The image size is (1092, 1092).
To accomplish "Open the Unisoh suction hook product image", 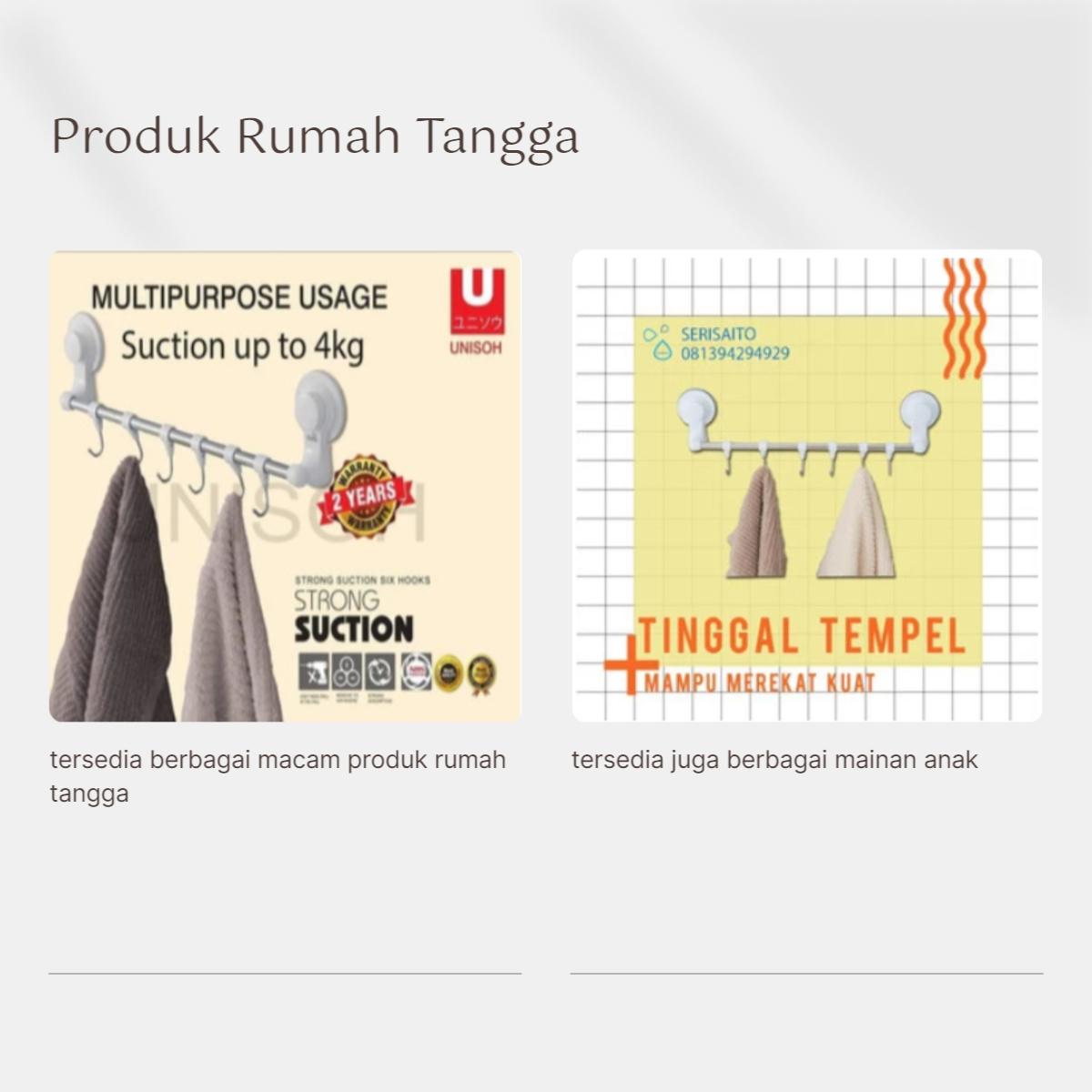I will pos(285,486).
